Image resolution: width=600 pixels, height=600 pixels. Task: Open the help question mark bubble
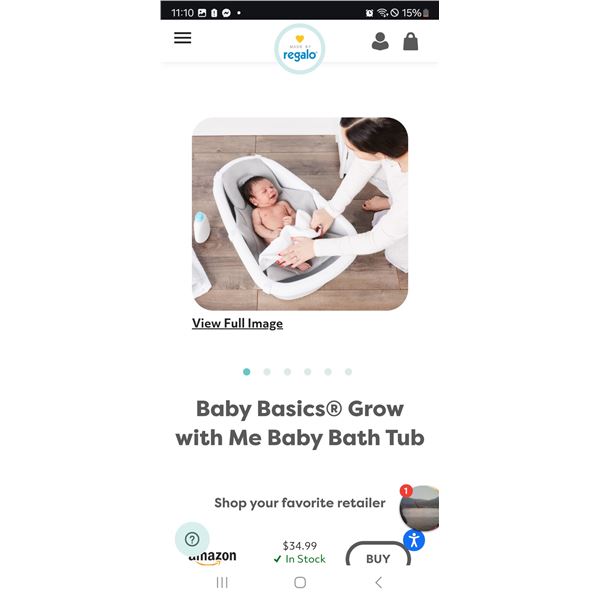tap(192, 539)
